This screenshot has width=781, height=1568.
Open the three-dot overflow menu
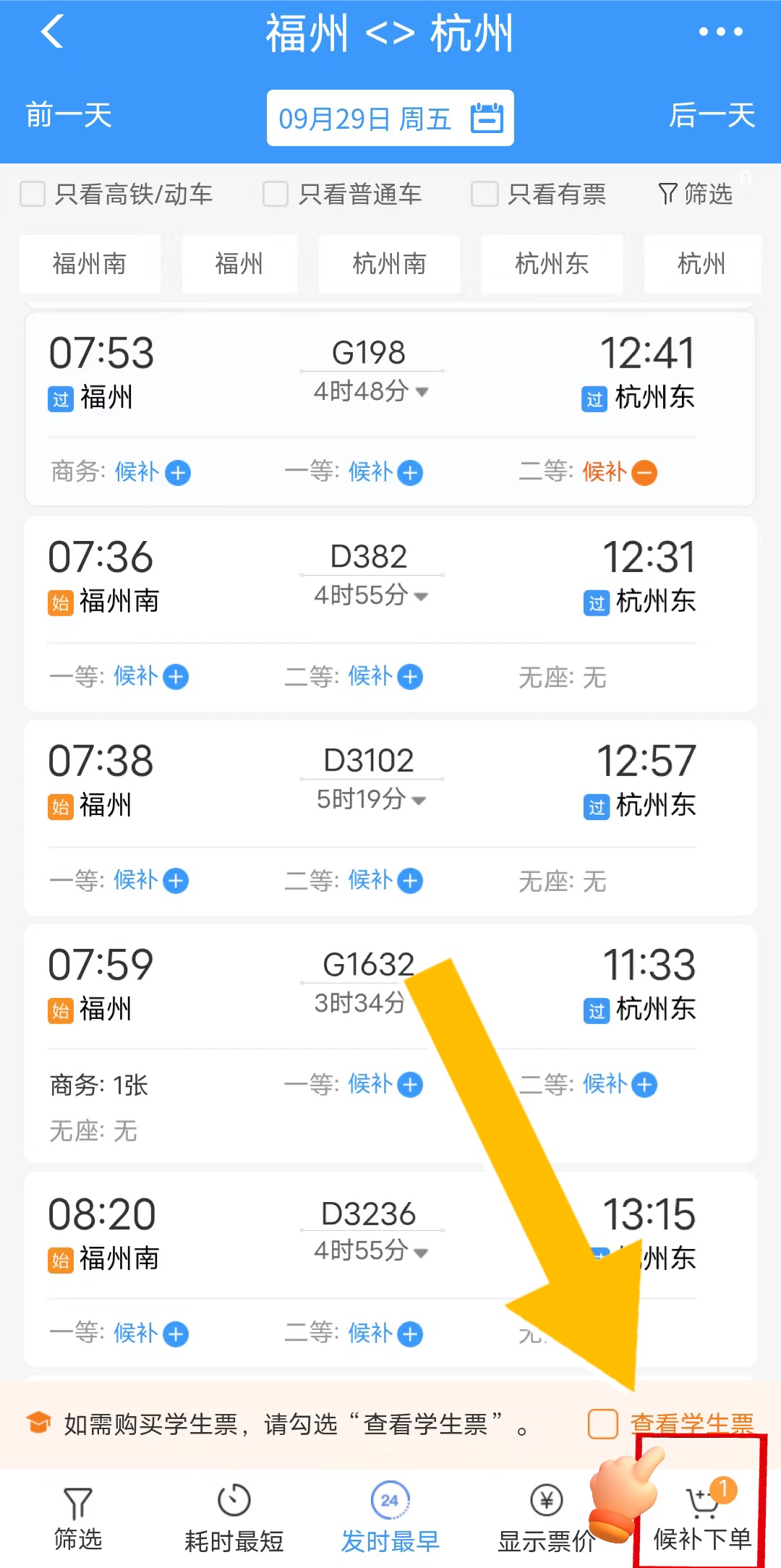coord(720,33)
